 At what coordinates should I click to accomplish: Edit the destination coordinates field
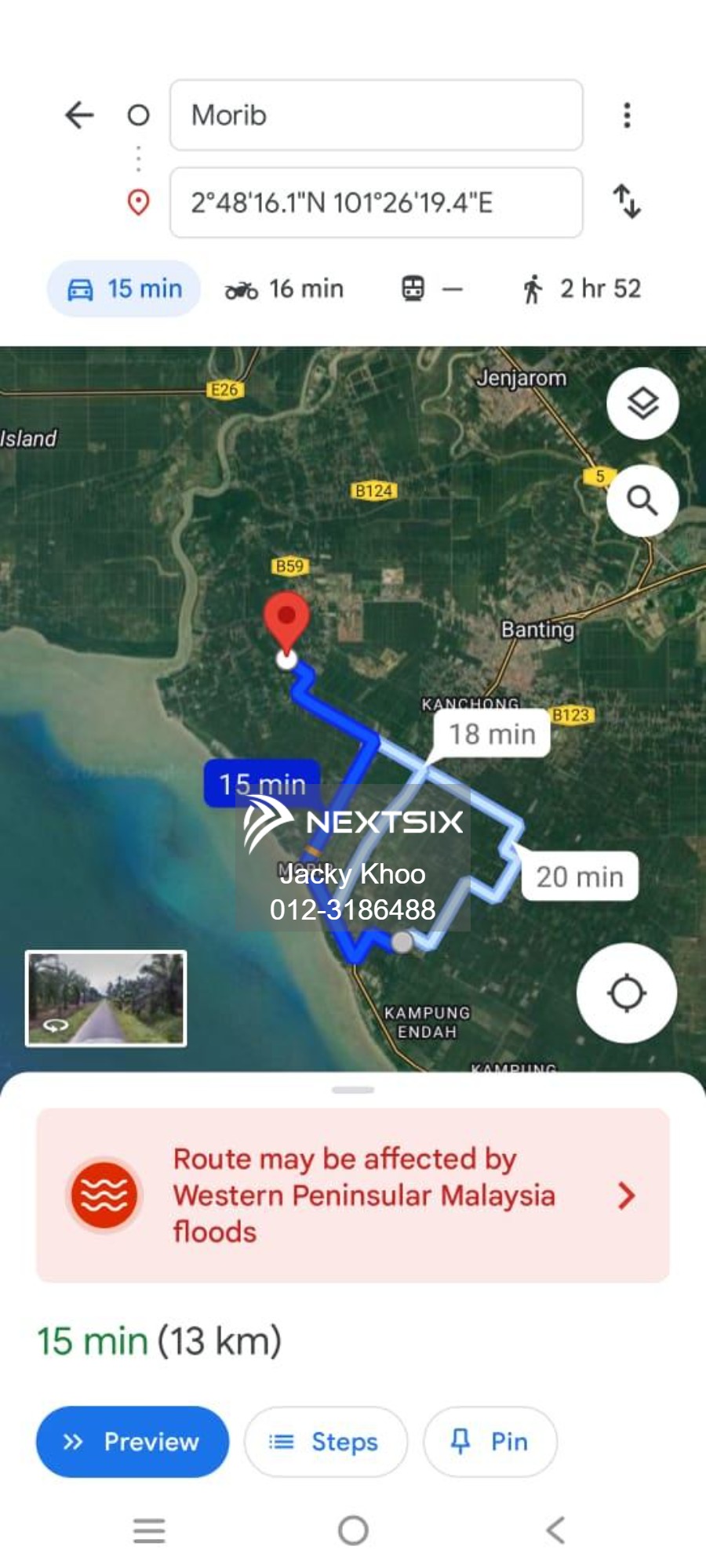pos(375,203)
